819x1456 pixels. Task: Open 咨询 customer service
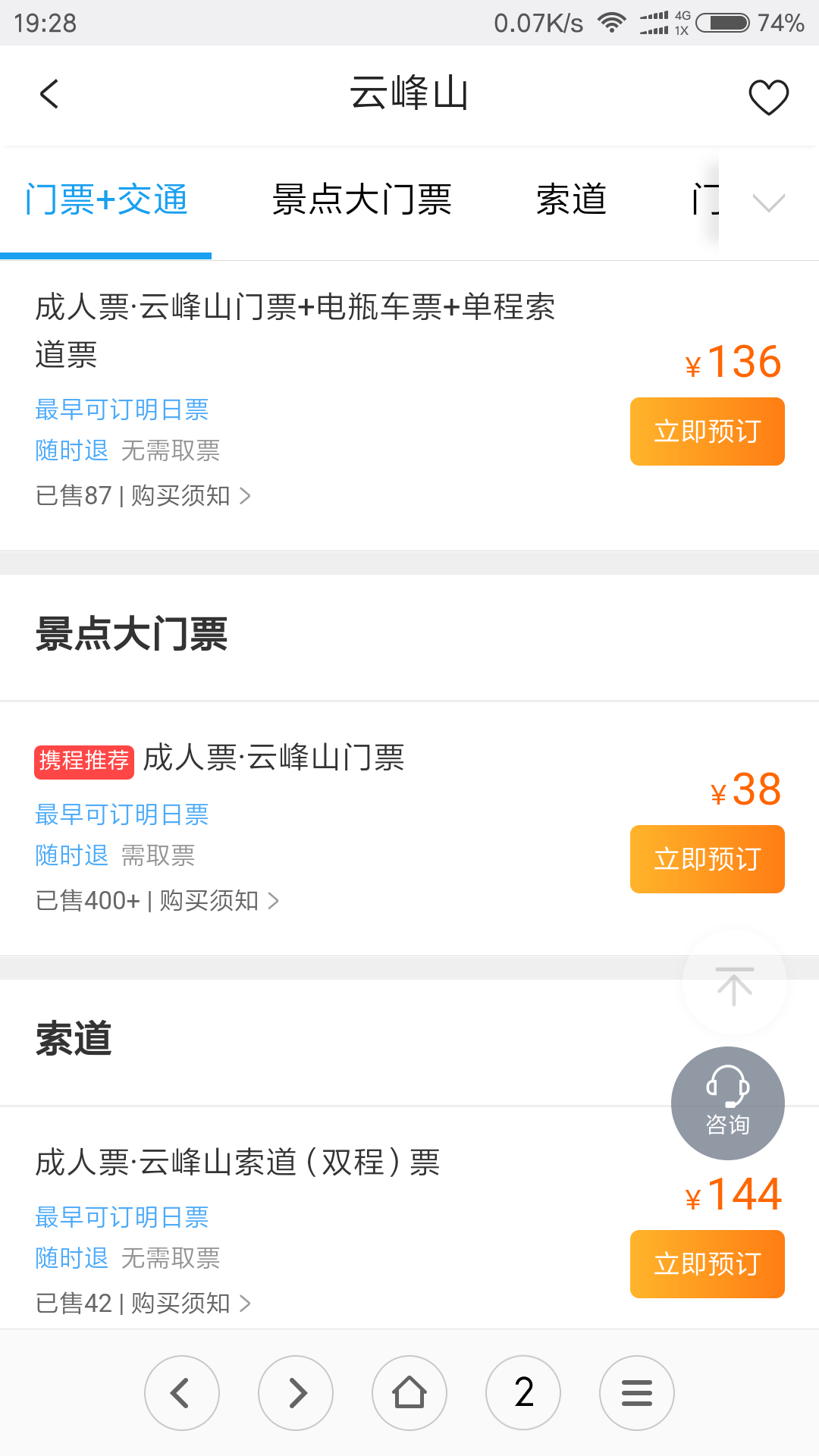727,1103
